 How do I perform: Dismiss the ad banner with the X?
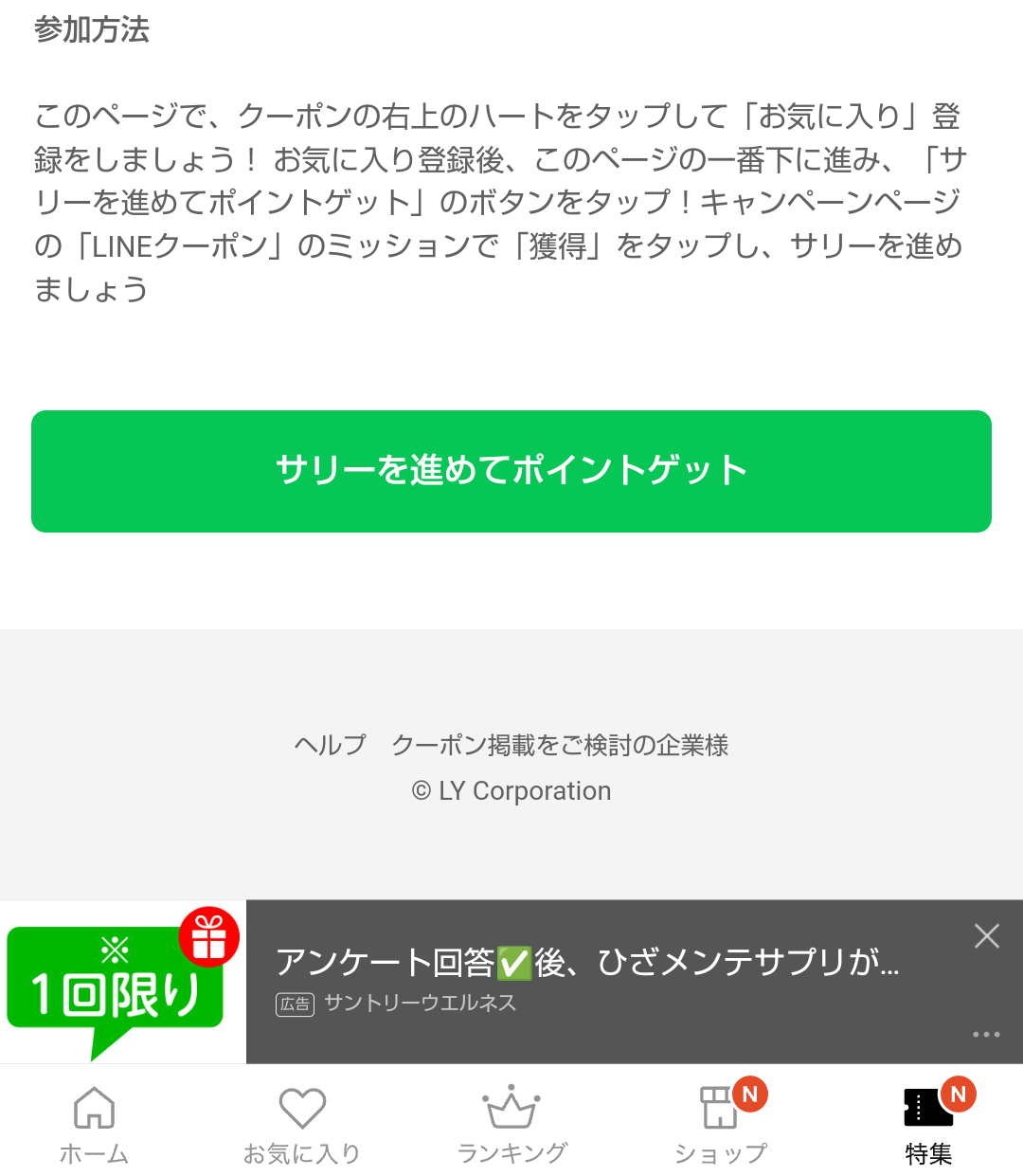pyautogui.click(x=986, y=936)
